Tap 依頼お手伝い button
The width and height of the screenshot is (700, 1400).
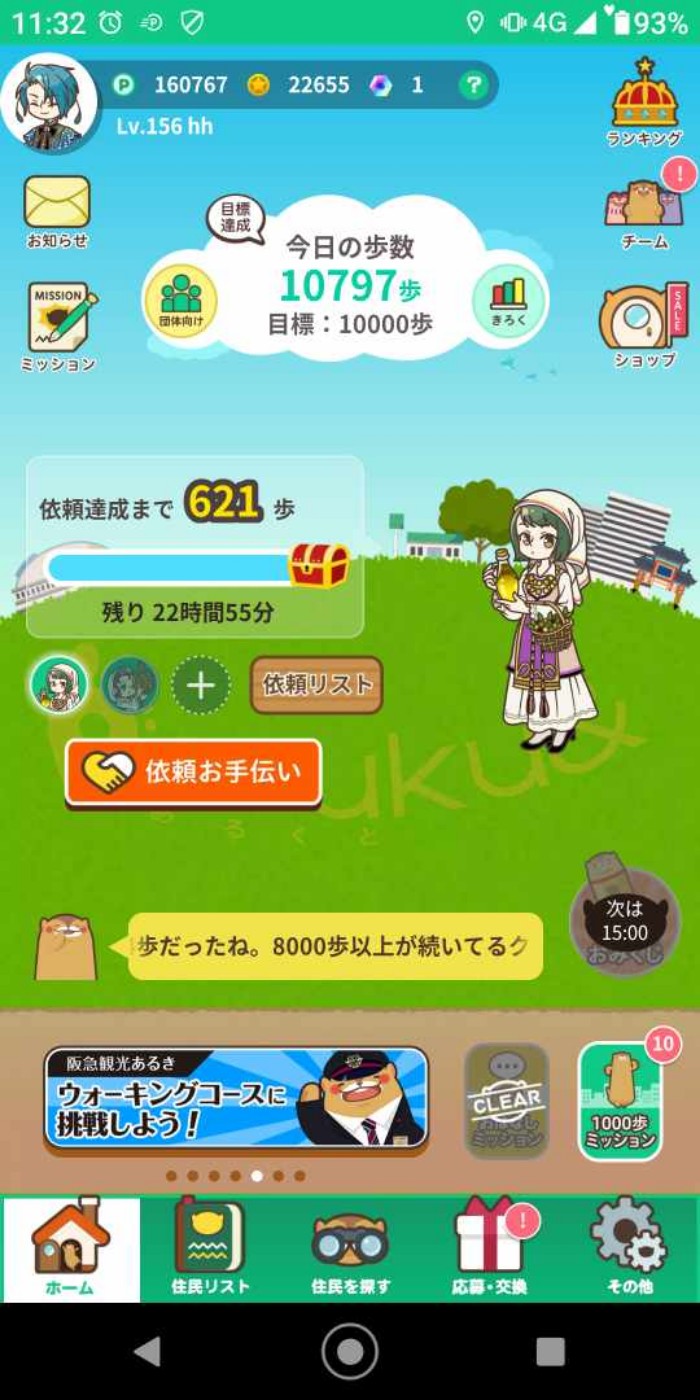(x=194, y=772)
